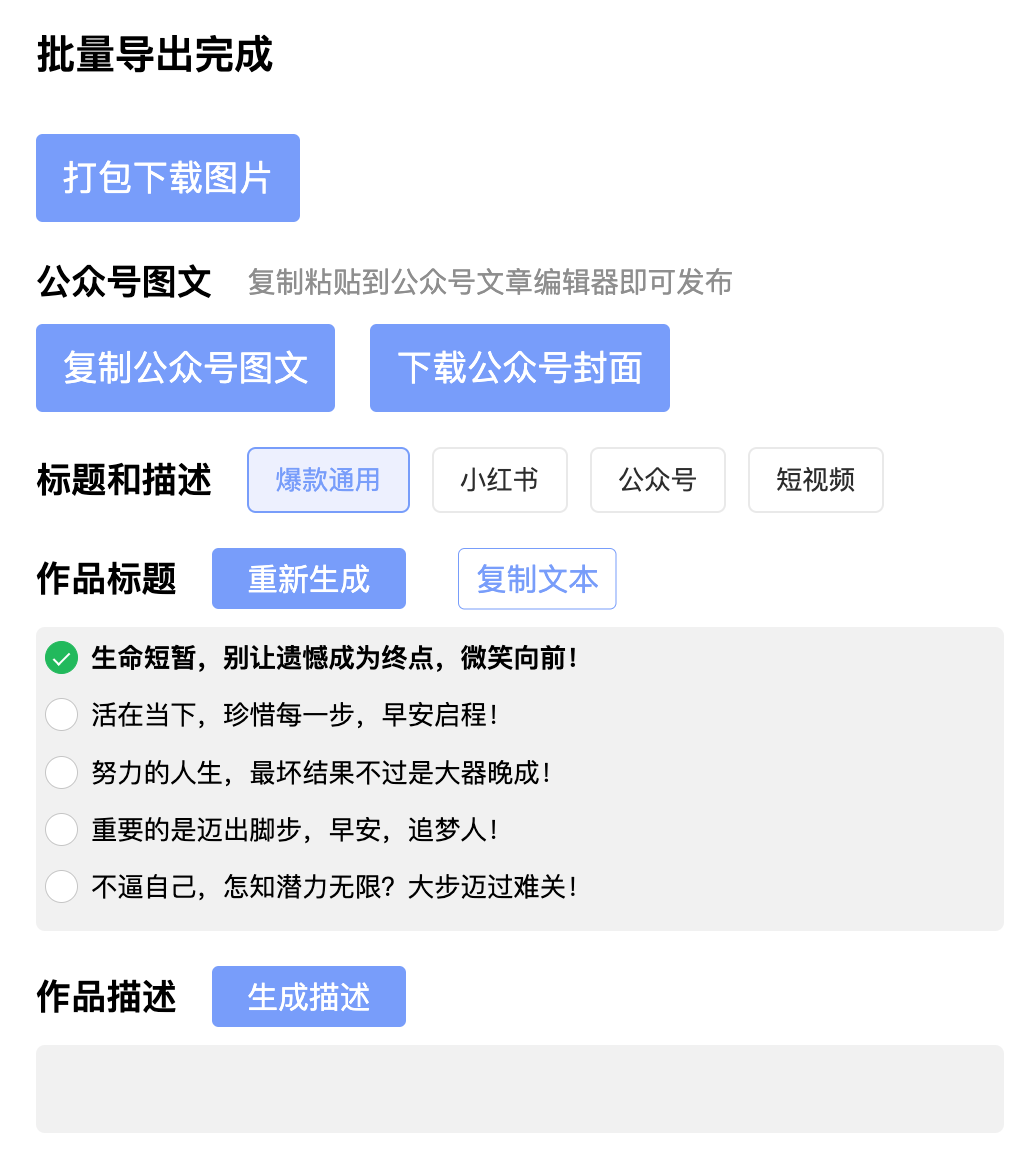
Task: Switch to the 公众号 tab
Action: (x=657, y=480)
